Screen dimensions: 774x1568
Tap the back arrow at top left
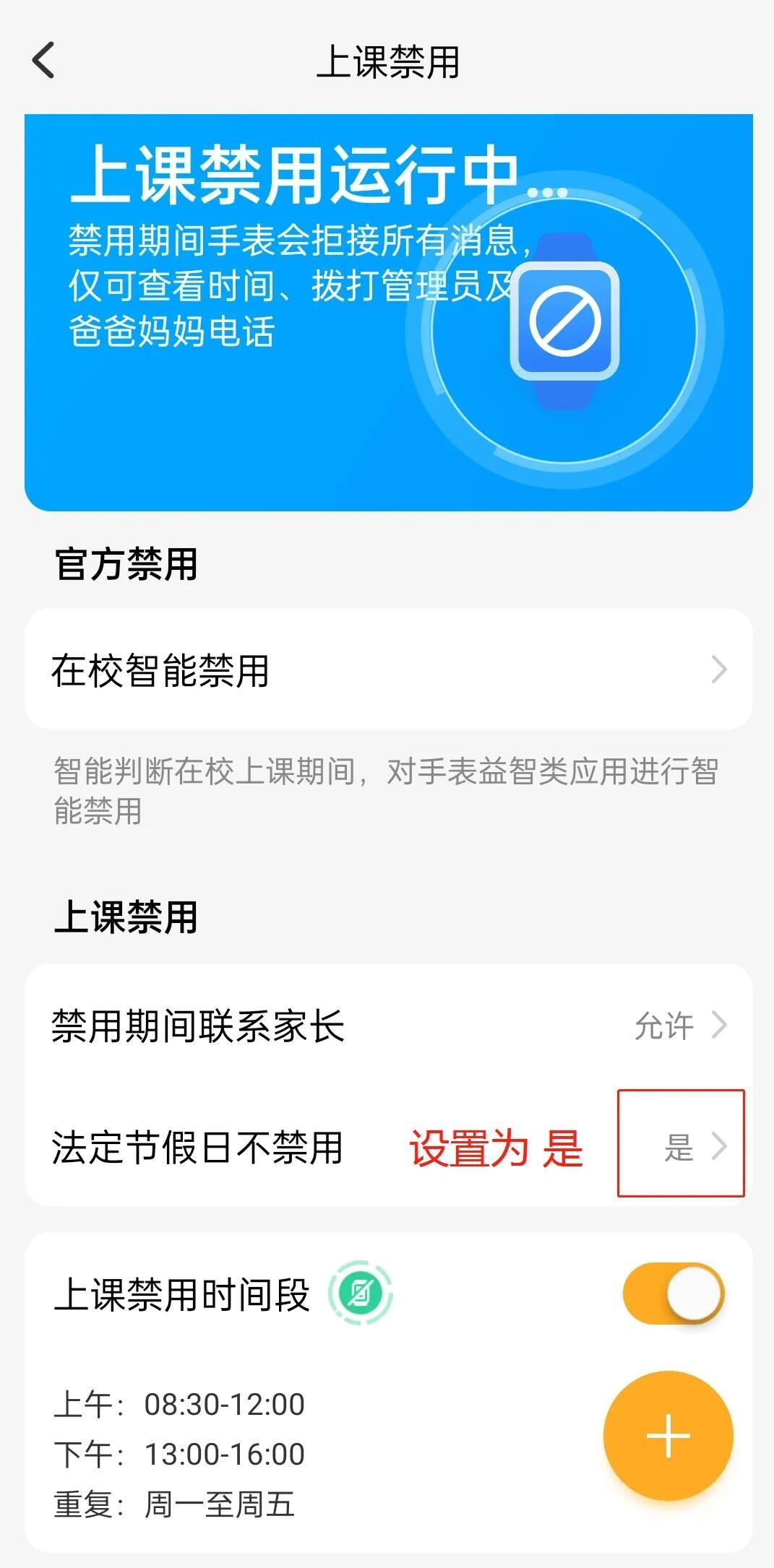(45, 61)
